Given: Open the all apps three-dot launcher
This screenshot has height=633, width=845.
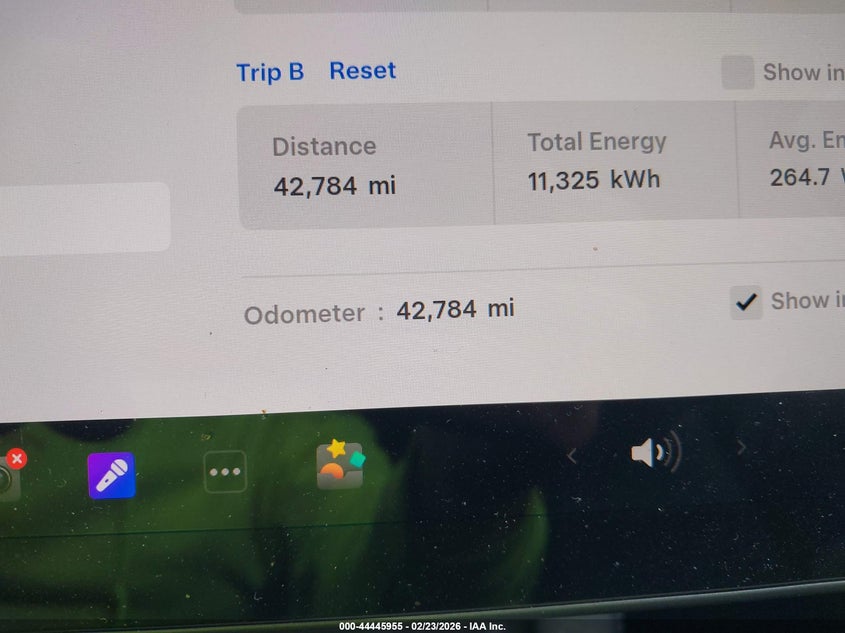Looking at the screenshot, I should coord(225,472).
